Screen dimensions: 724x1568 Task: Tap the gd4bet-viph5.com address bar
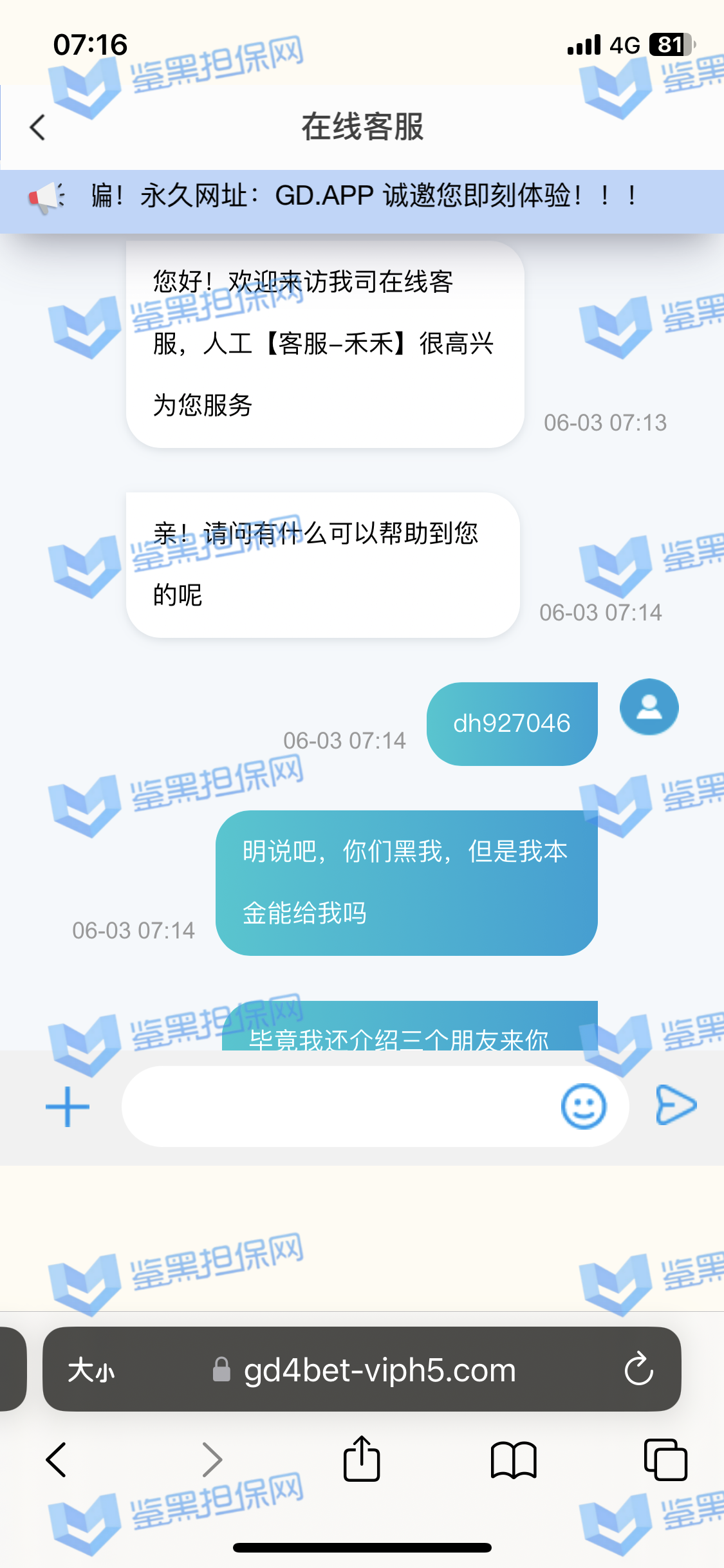click(380, 1370)
